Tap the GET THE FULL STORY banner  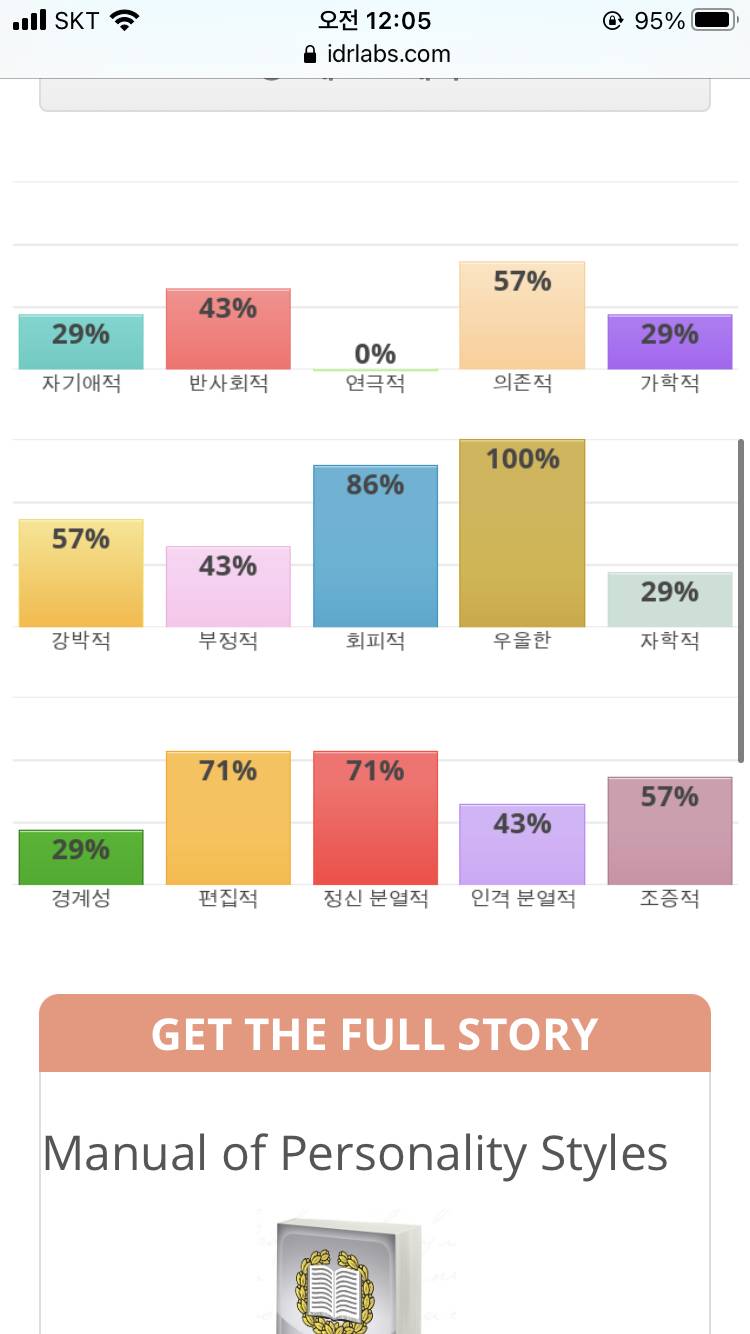tap(373, 1034)
